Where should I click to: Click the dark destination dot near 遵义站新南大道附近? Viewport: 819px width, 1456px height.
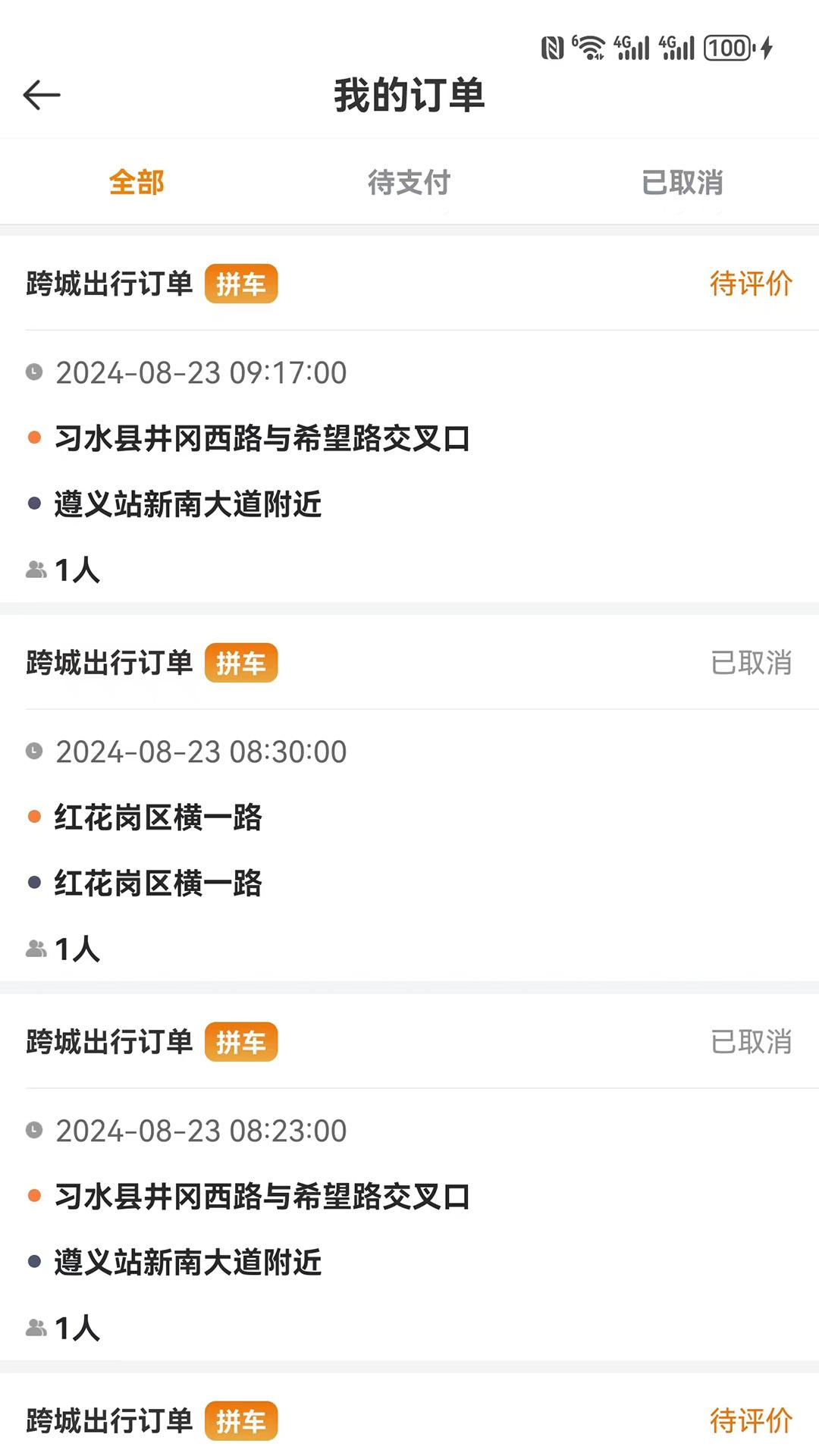33,502
